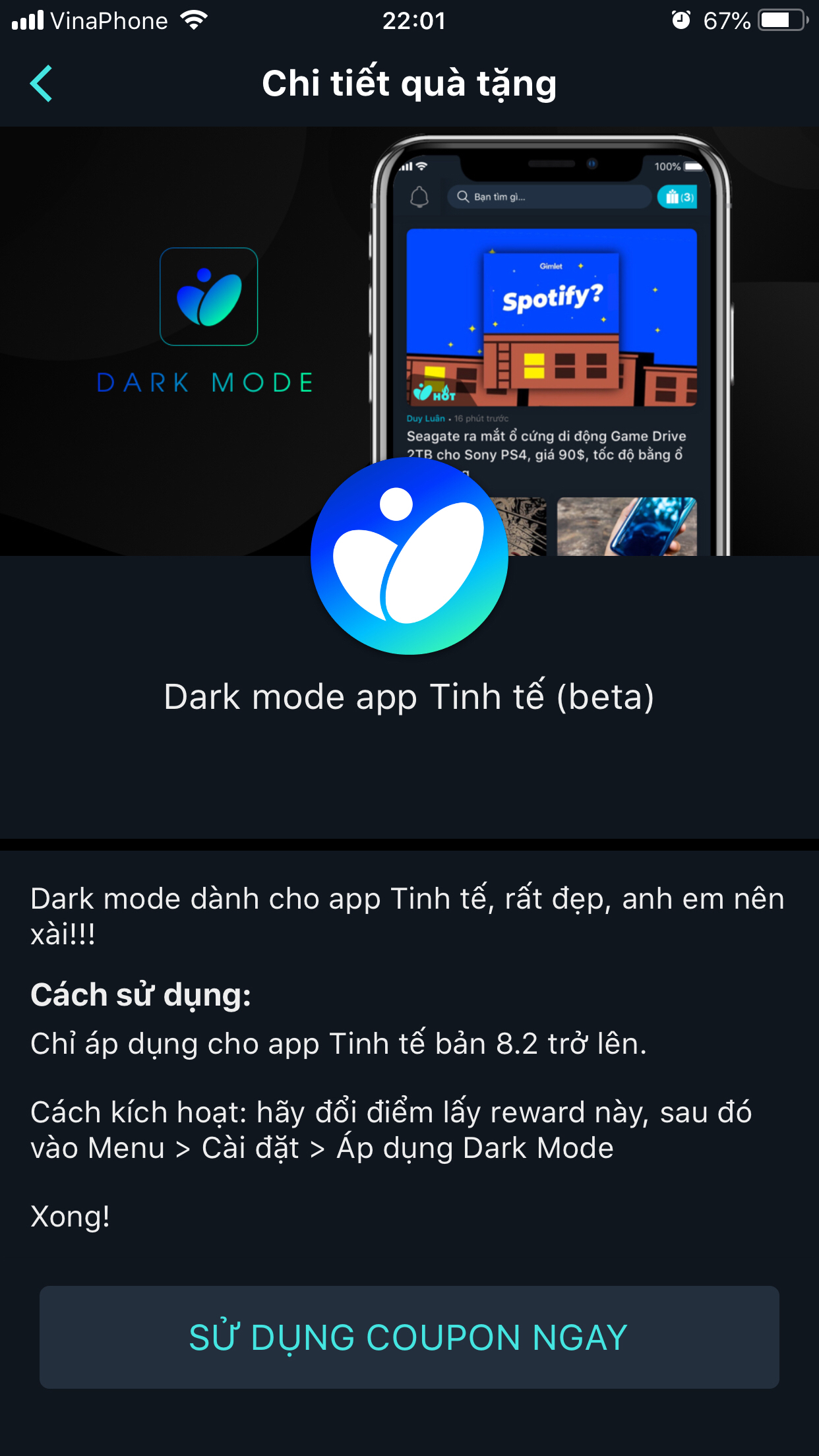Tap the back chevron to return
This screenshot has width=819, height=1456.
coord(41,84)
